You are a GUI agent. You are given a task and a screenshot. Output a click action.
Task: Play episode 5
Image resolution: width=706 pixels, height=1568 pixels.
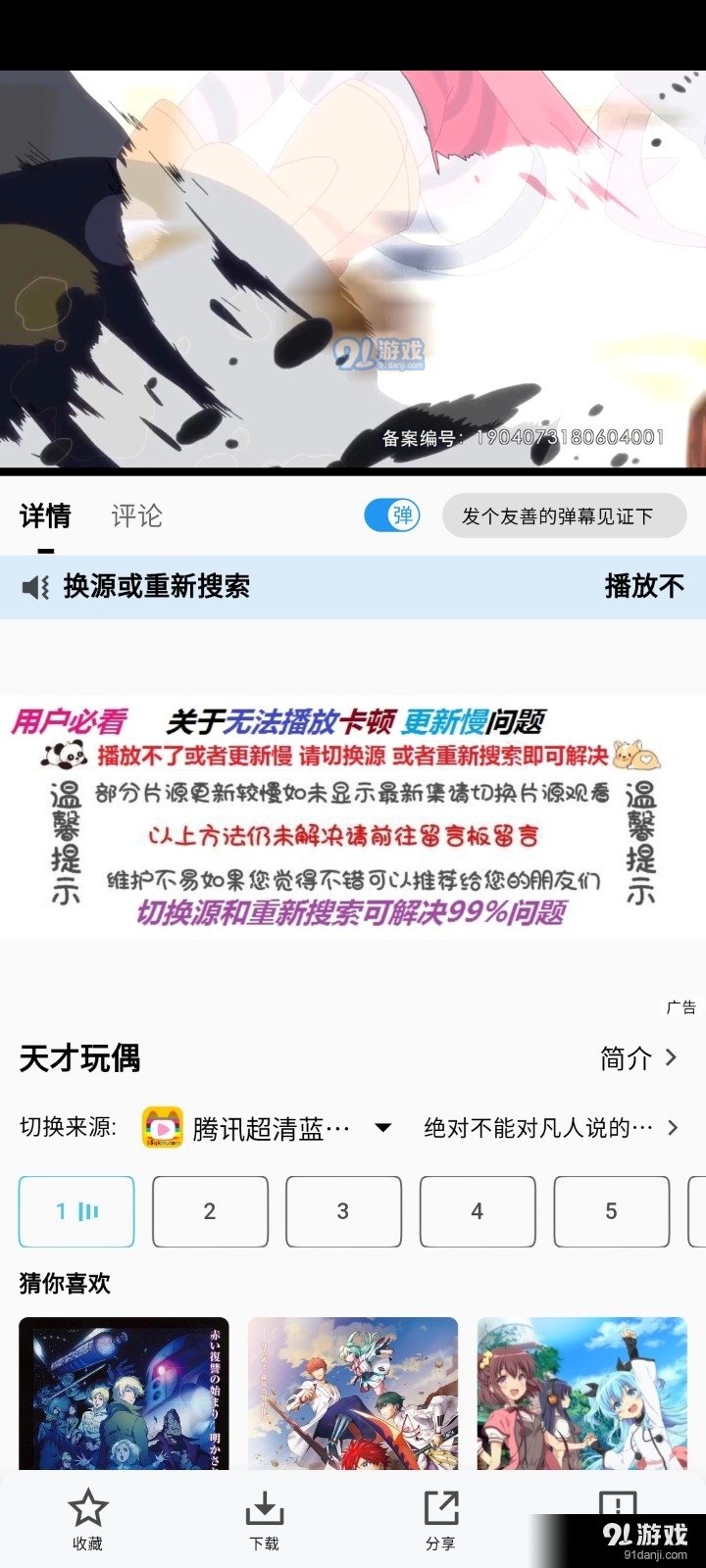[x=611, y=1211]
